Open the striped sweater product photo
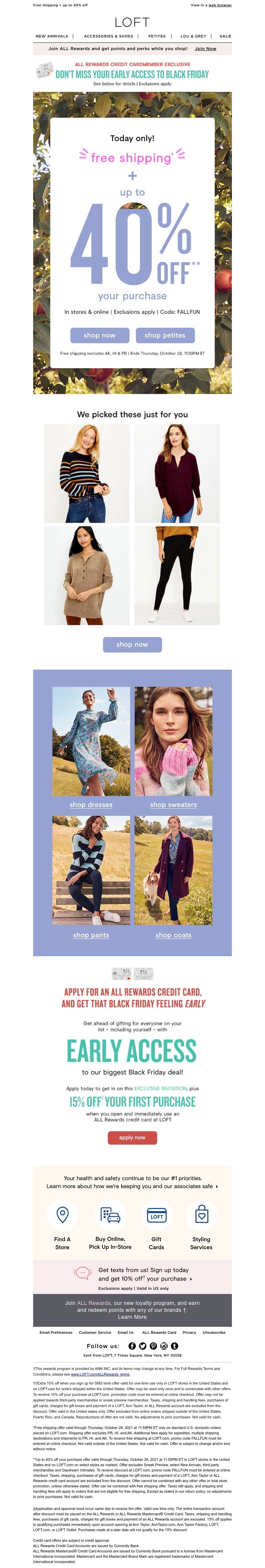 pos(86,473)
